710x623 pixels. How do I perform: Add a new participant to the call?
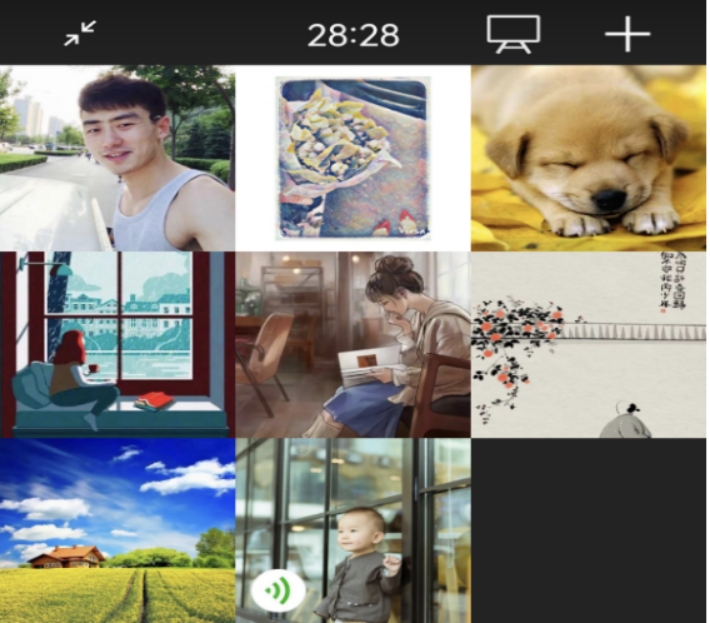click(627, 34)
